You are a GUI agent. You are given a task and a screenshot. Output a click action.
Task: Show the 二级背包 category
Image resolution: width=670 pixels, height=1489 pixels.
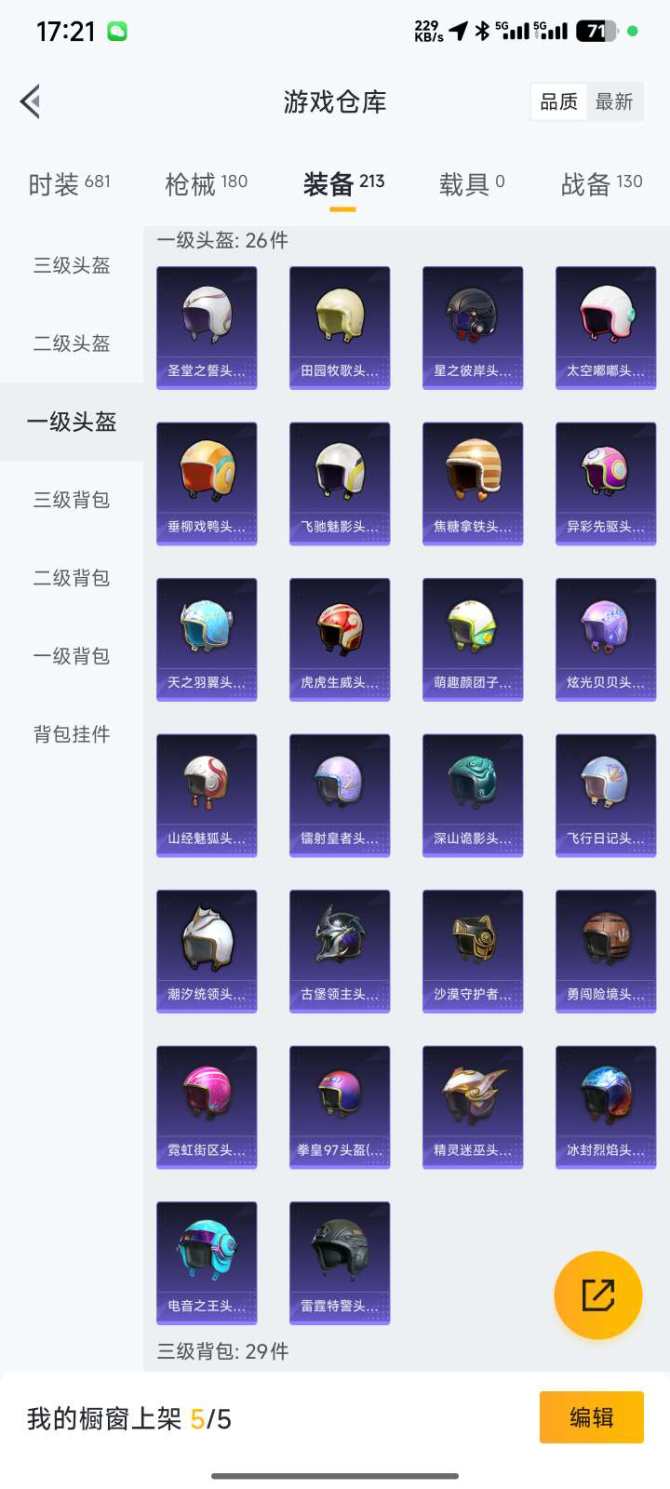(72, 578)
